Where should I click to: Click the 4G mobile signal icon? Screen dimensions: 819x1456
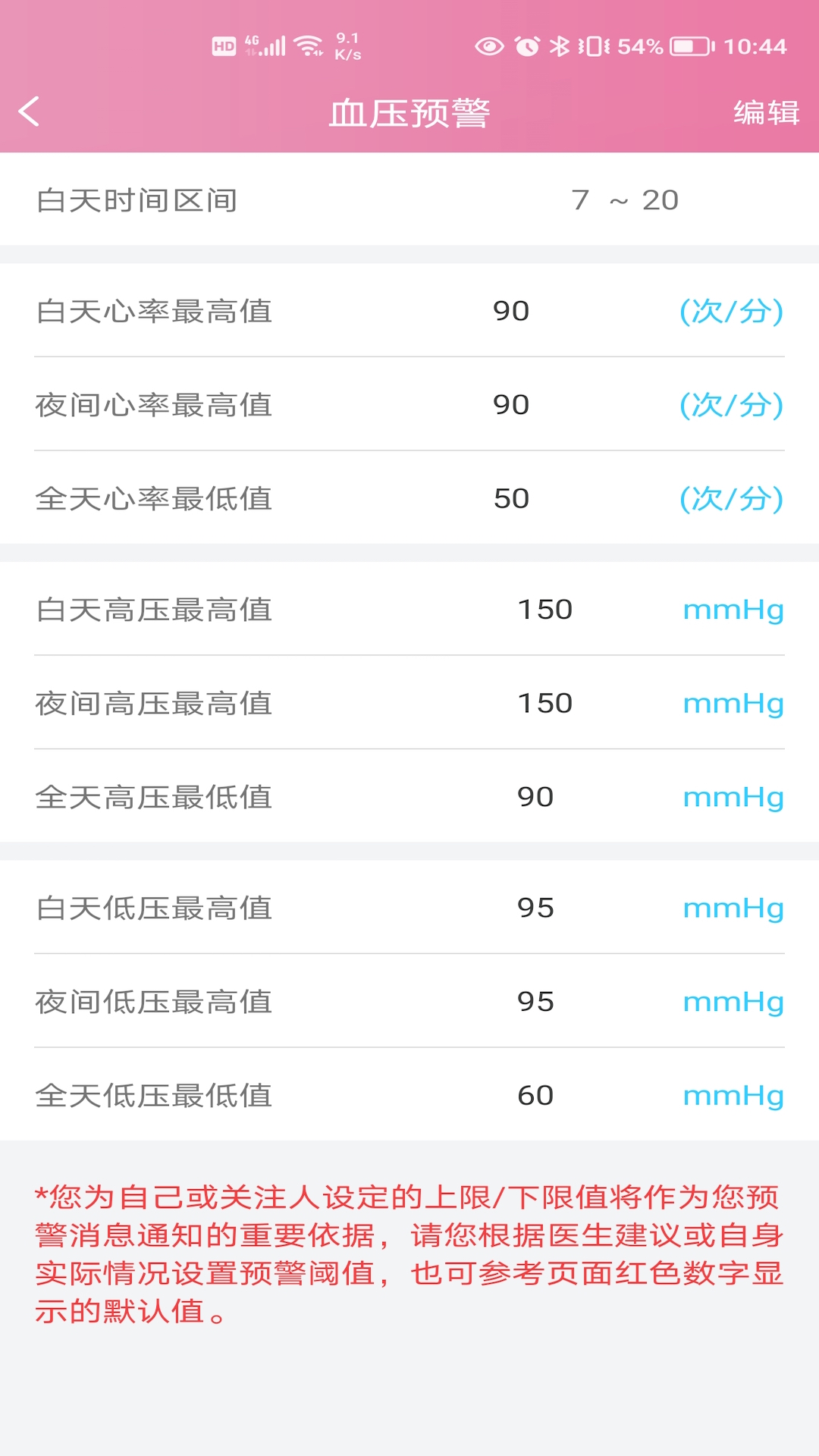(265, 44)
